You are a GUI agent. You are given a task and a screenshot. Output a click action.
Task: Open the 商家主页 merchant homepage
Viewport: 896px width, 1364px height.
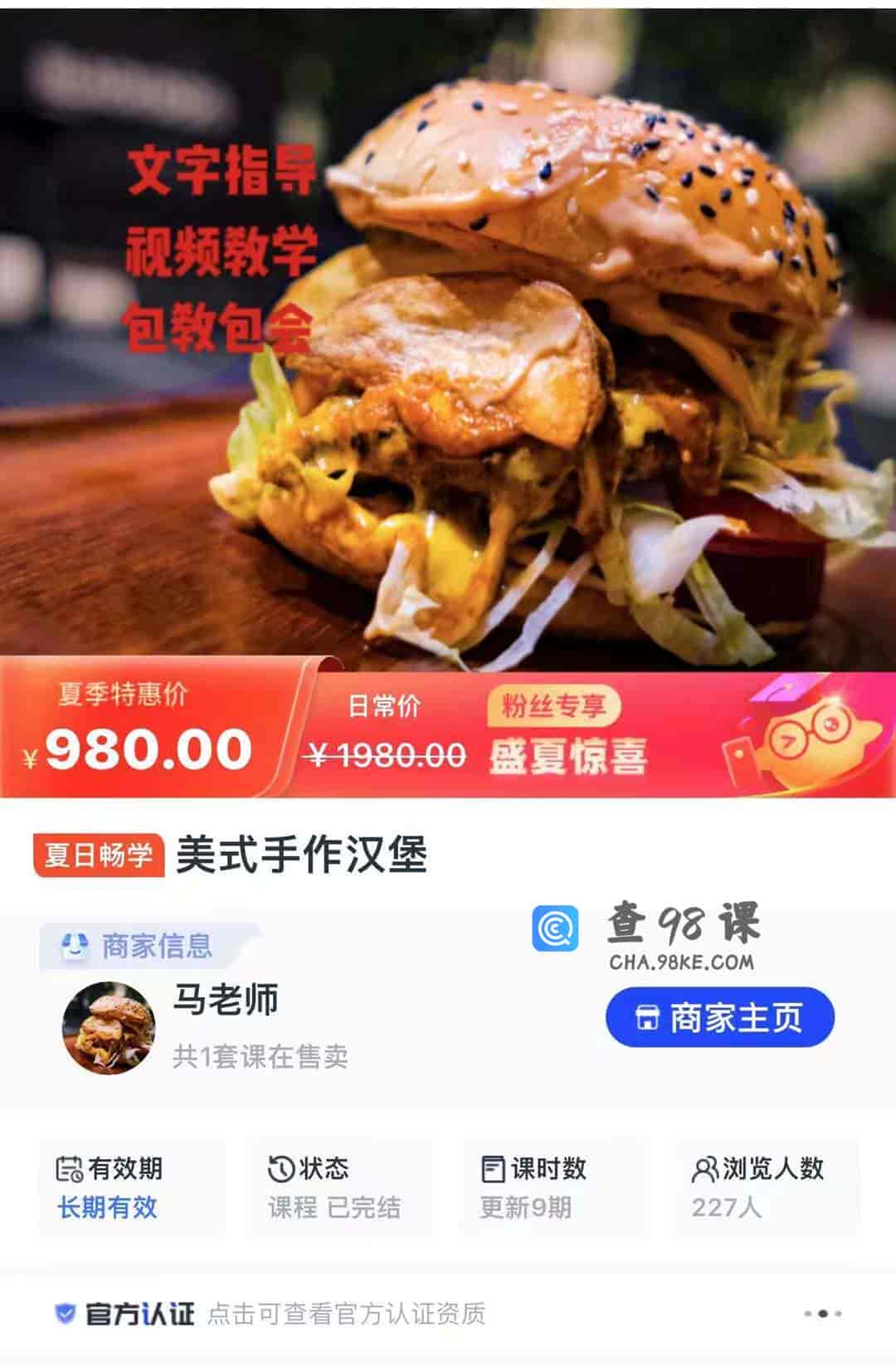pyautogui.click(x=719, y=1017)
